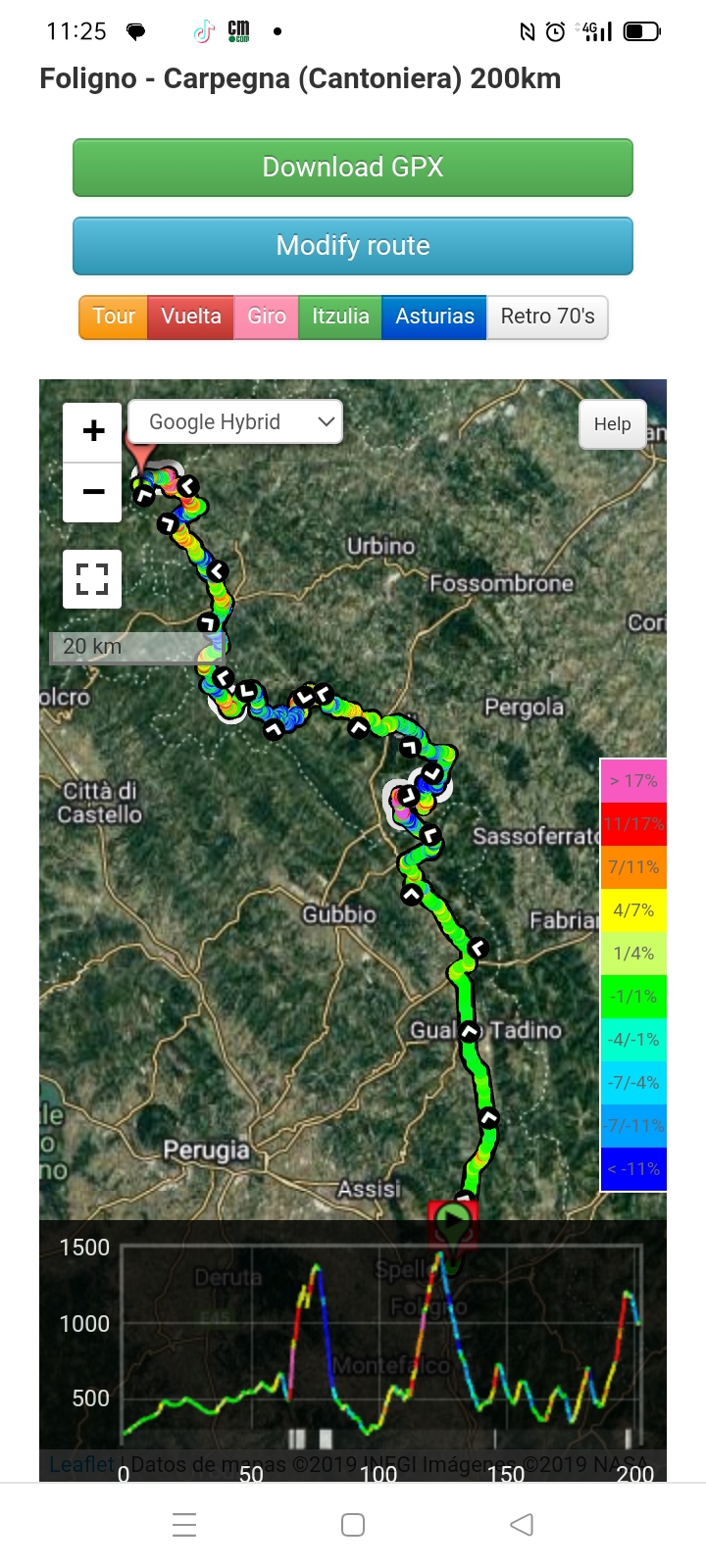
Task: Select the Tour style button
Action: [114, 317]
